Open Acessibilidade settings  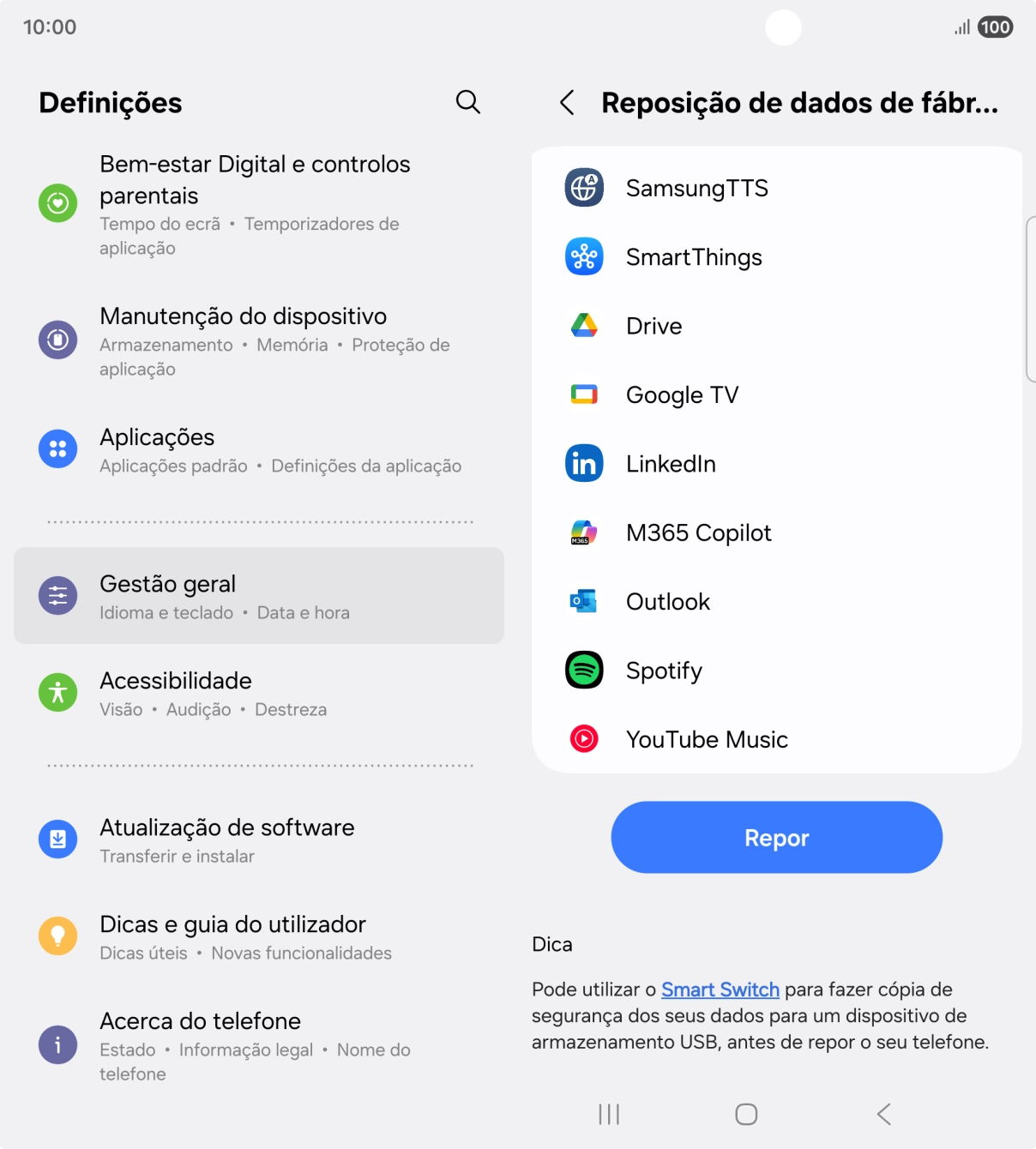[257, 693]
